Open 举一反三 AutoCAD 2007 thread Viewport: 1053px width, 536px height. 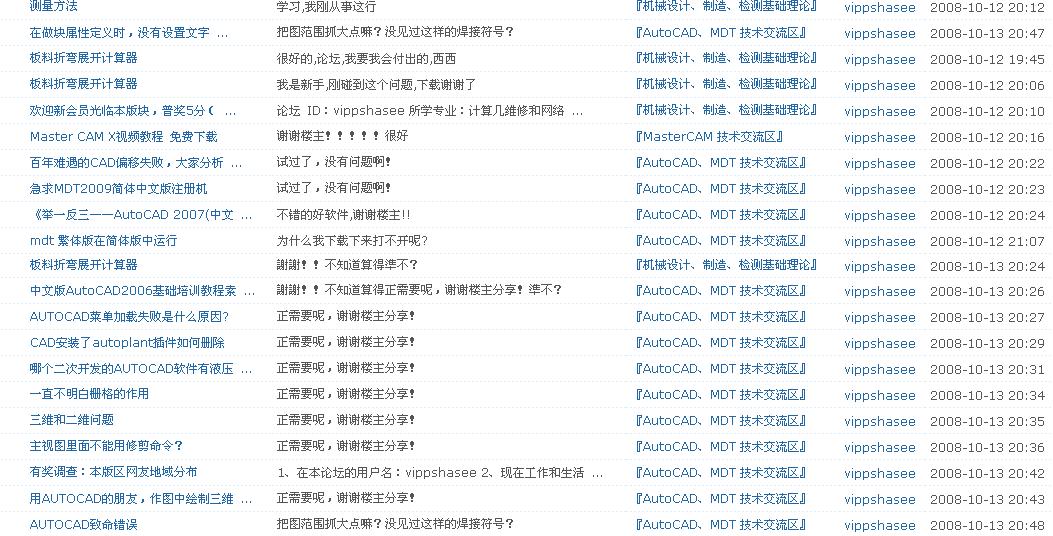coord(132,214)
